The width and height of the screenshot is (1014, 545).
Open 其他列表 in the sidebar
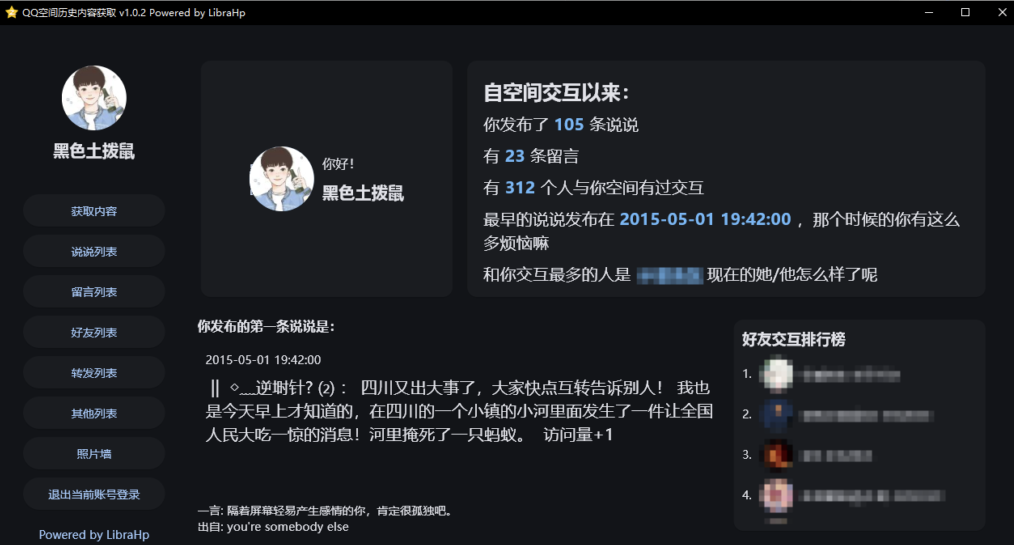click(x=94, y=413)
